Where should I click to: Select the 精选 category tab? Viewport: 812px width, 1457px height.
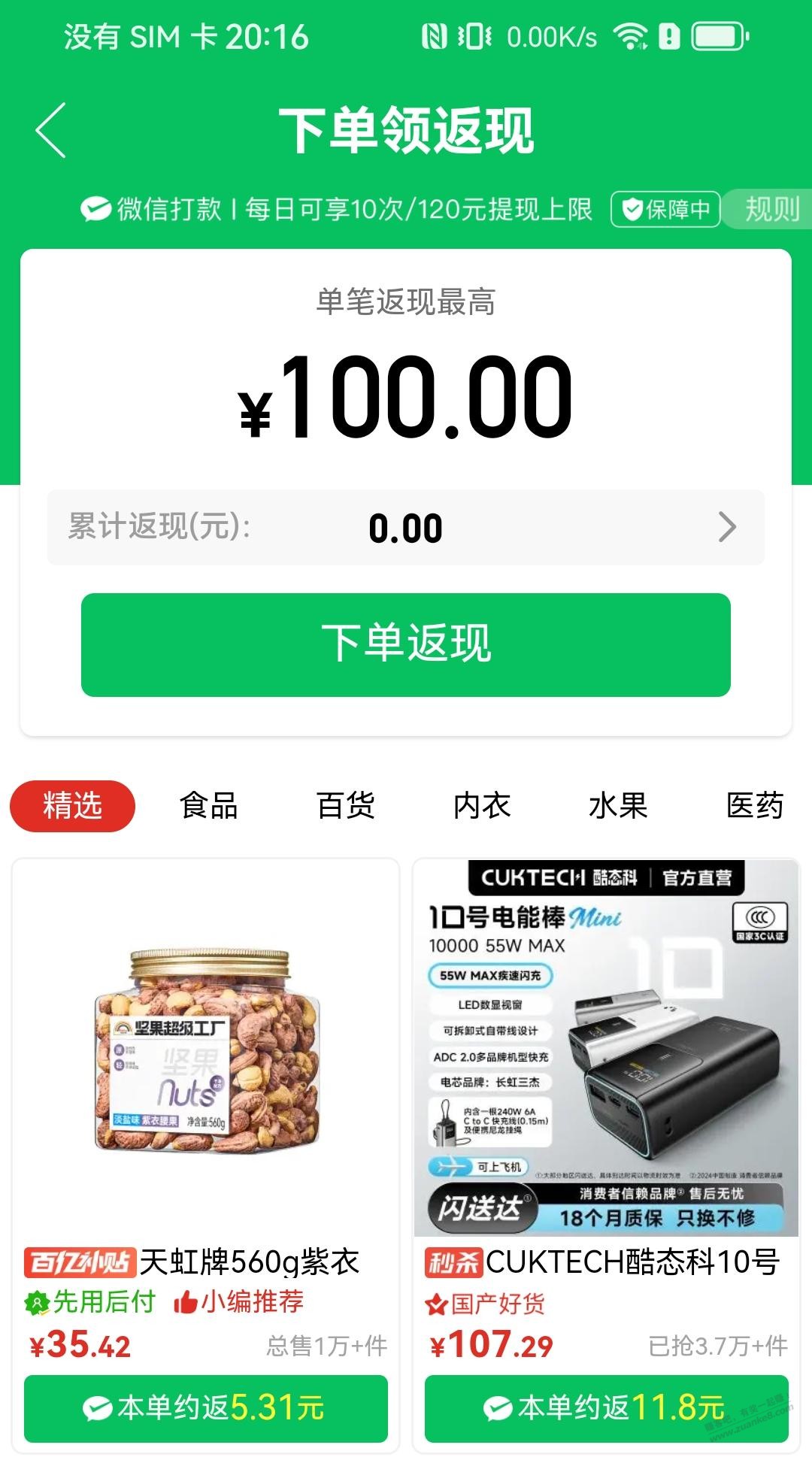(72, 806)
